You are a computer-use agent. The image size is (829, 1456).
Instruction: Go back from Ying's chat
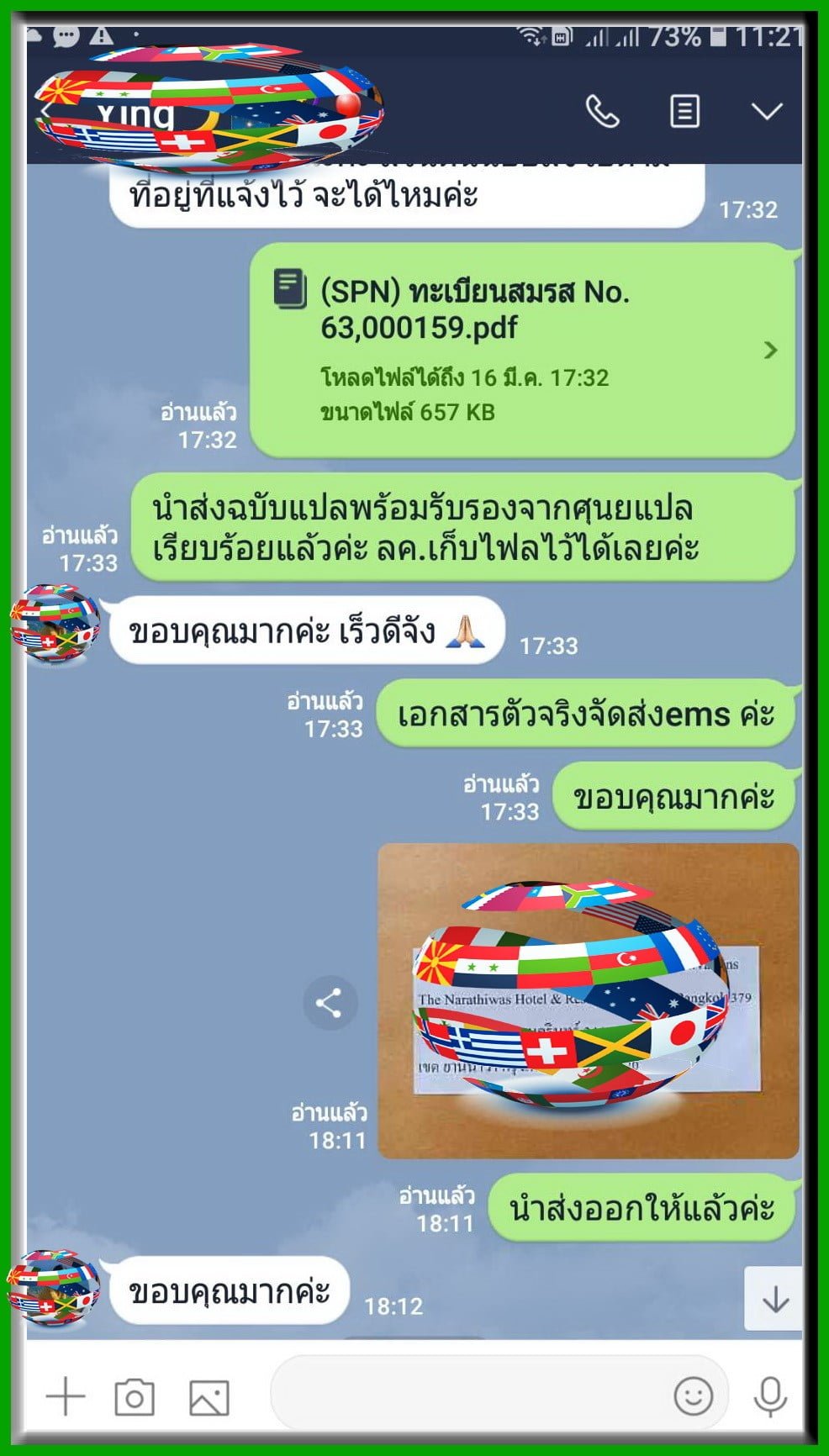pyautogui.click(x=46, y=111)
